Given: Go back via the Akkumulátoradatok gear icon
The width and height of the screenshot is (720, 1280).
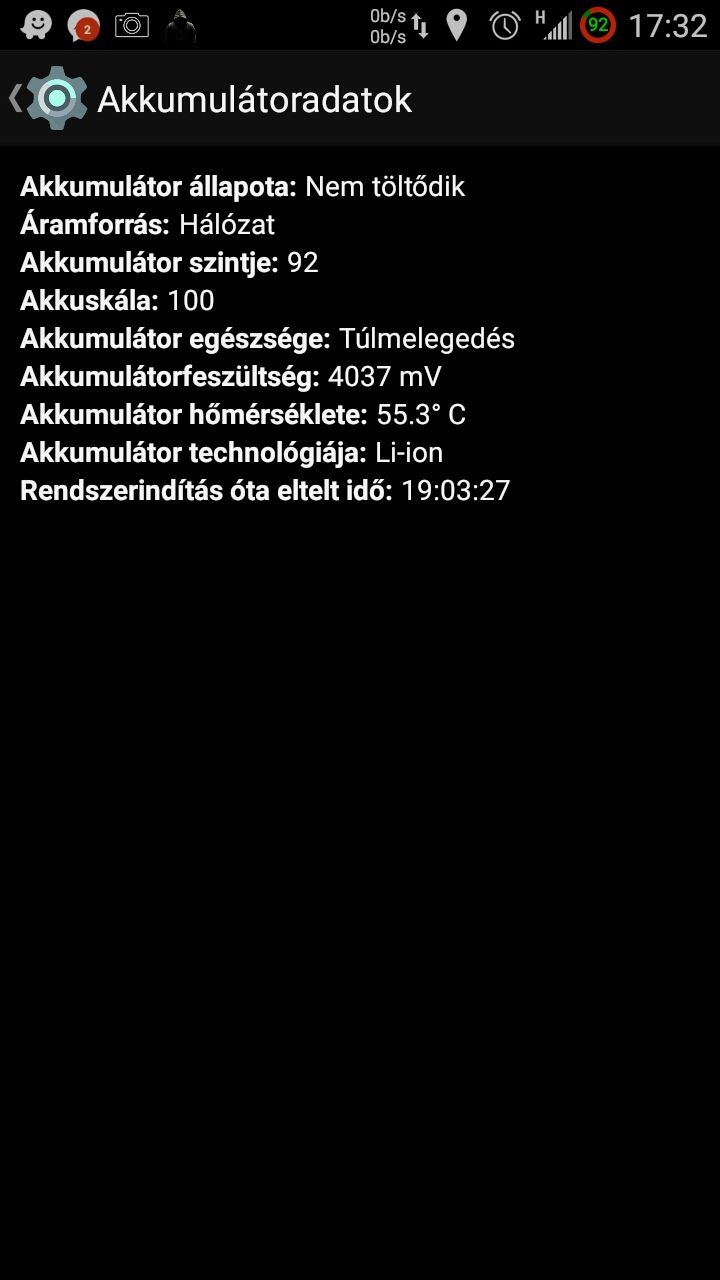Looking at the screenshot, I should tap(57, 98).
